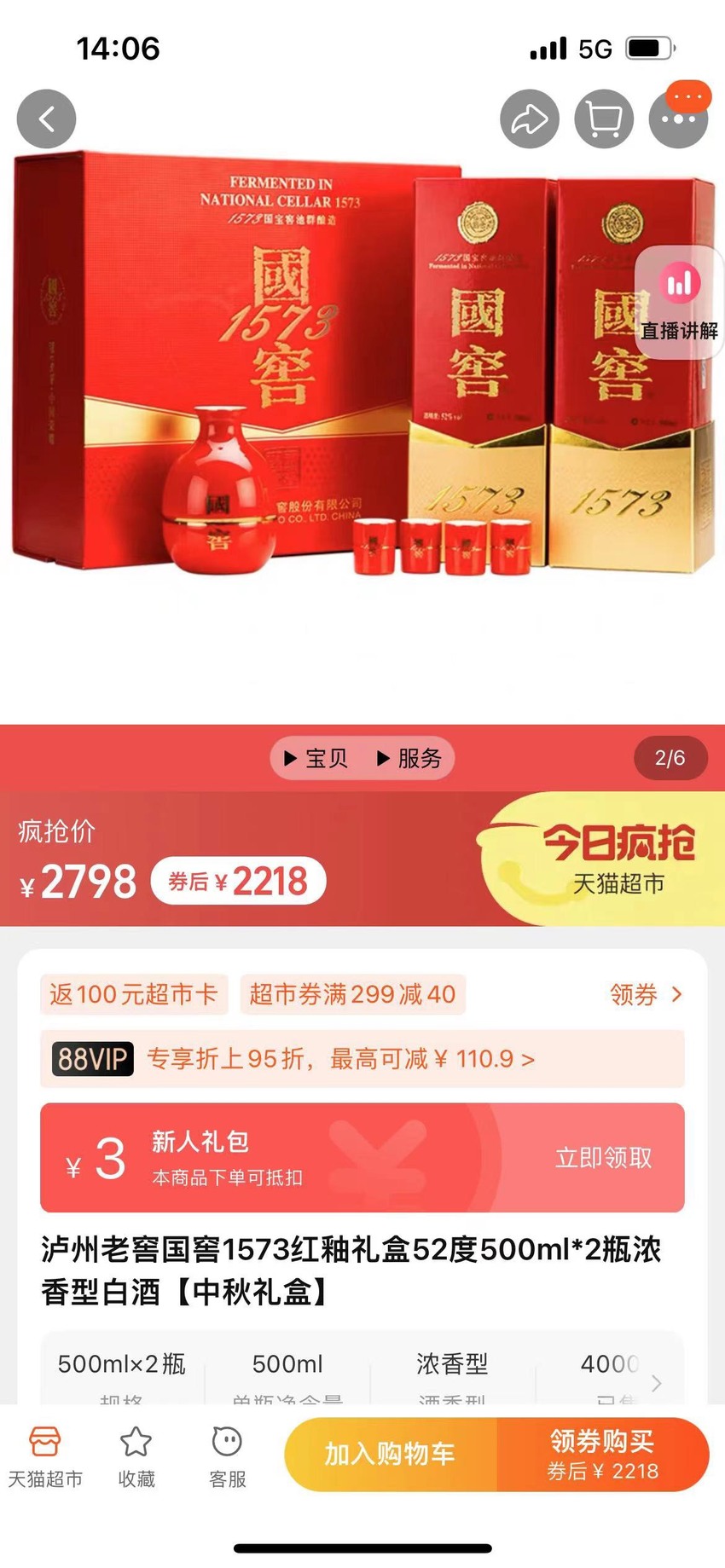Open 领券 to claim coupons

pos(646,994)
